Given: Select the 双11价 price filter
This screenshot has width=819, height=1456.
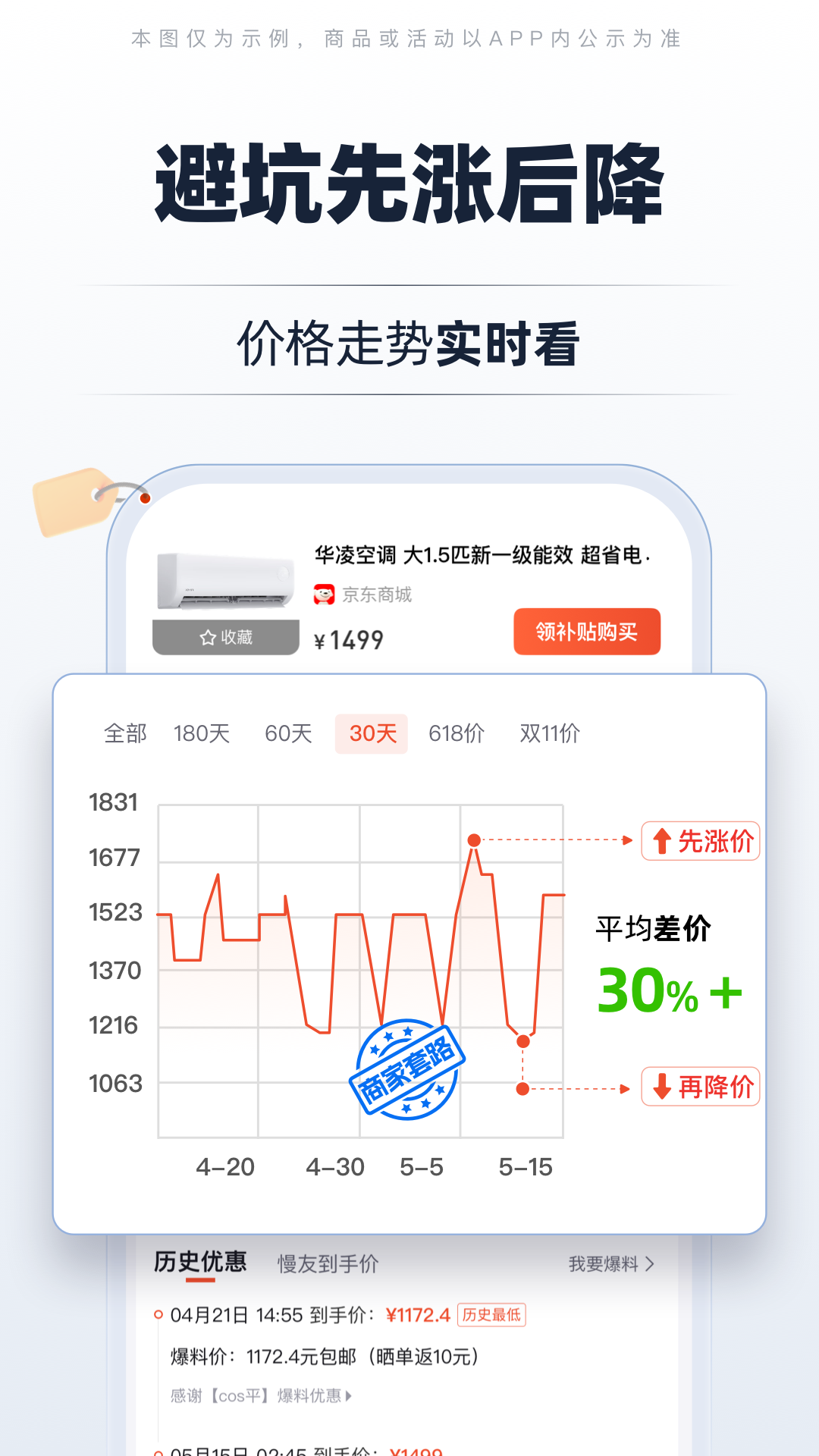Looking at the screenshot, I should [548, 733].
